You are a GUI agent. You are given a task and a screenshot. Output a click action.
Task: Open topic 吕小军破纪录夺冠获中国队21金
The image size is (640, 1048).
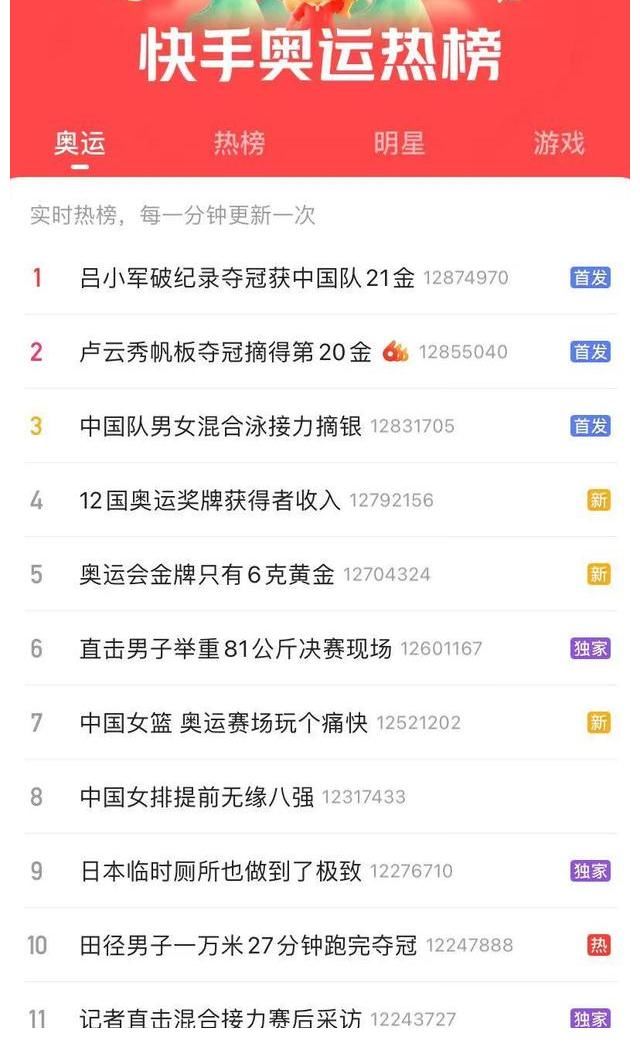tap(247, 278)
